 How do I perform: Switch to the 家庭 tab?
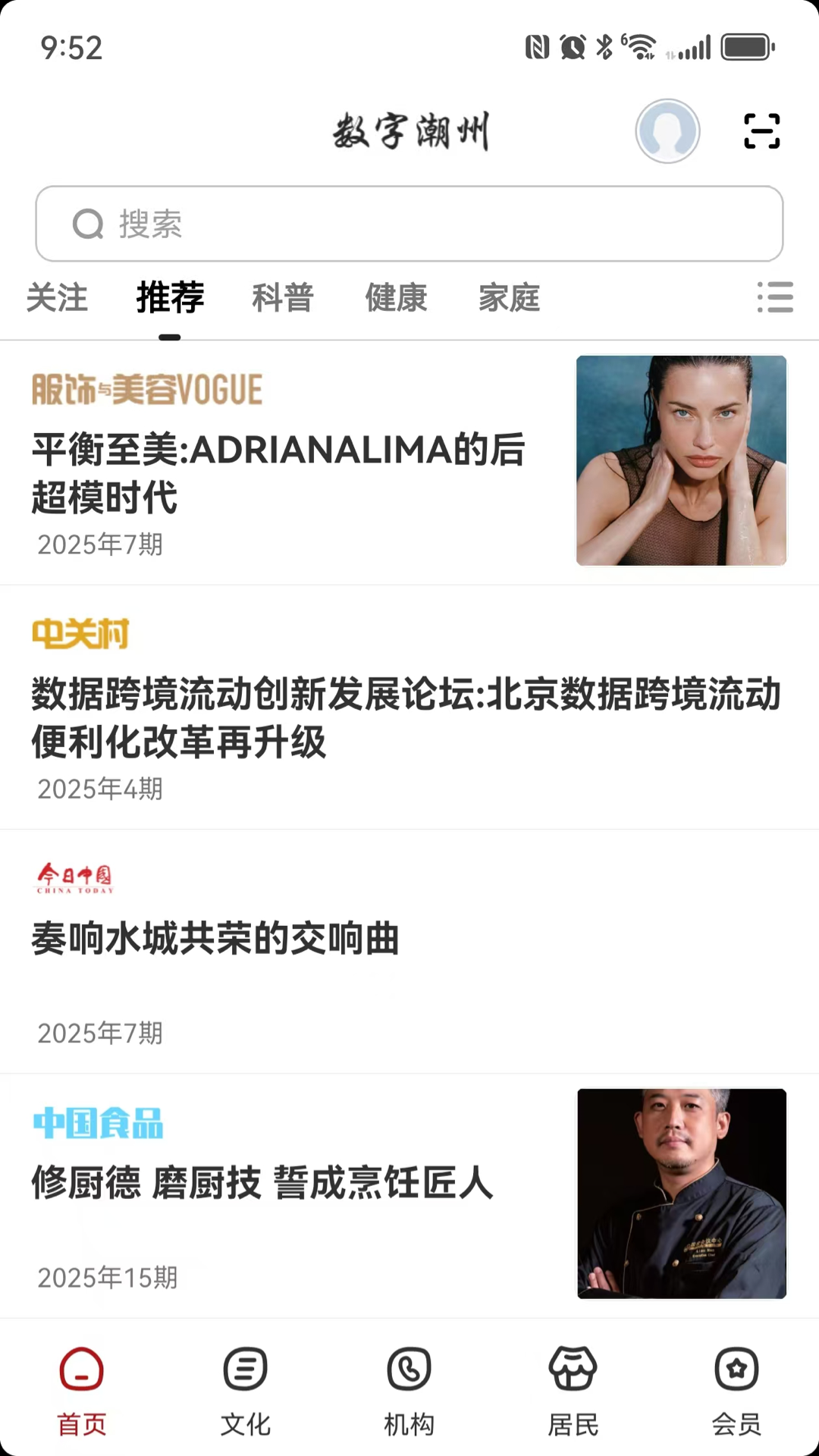[510, 299]
